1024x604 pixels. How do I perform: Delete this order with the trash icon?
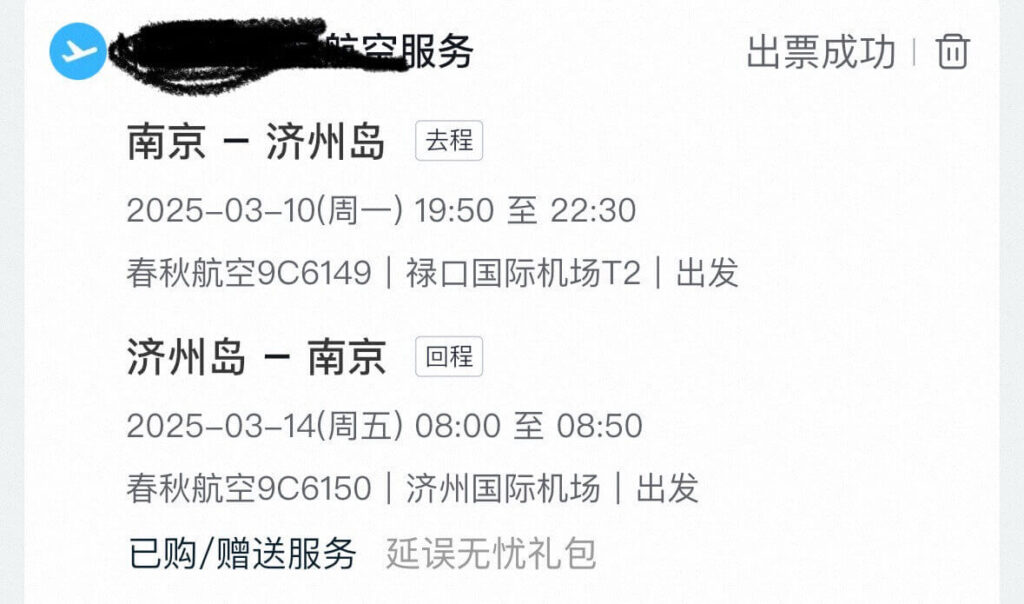[x=952, y=51]
